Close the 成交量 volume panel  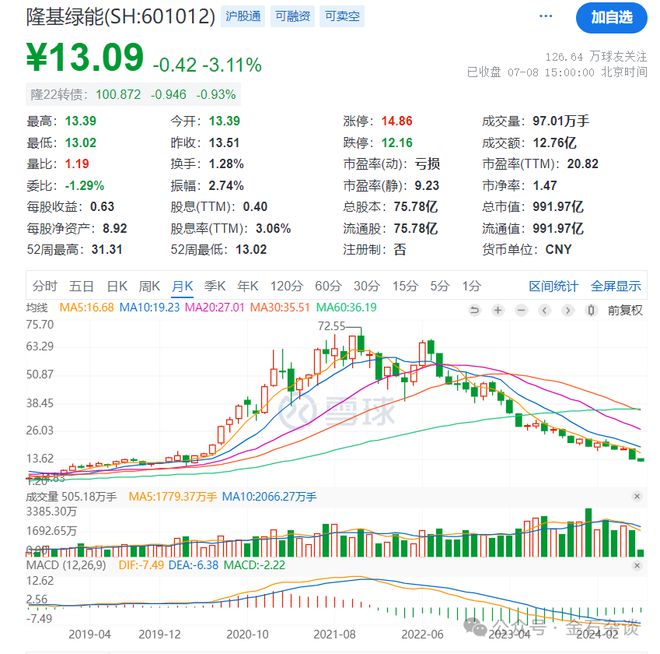[x=637, y=497]
